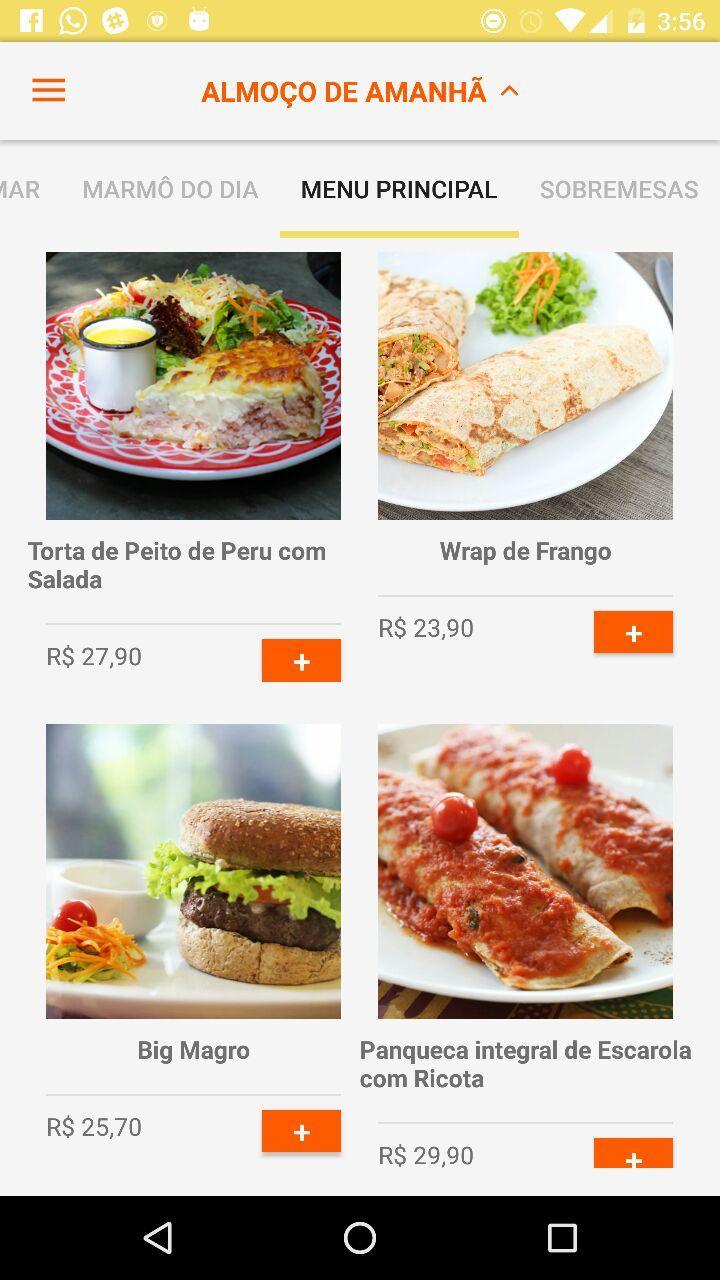Add Wrap de Frango with plus button

coord(633,633)
